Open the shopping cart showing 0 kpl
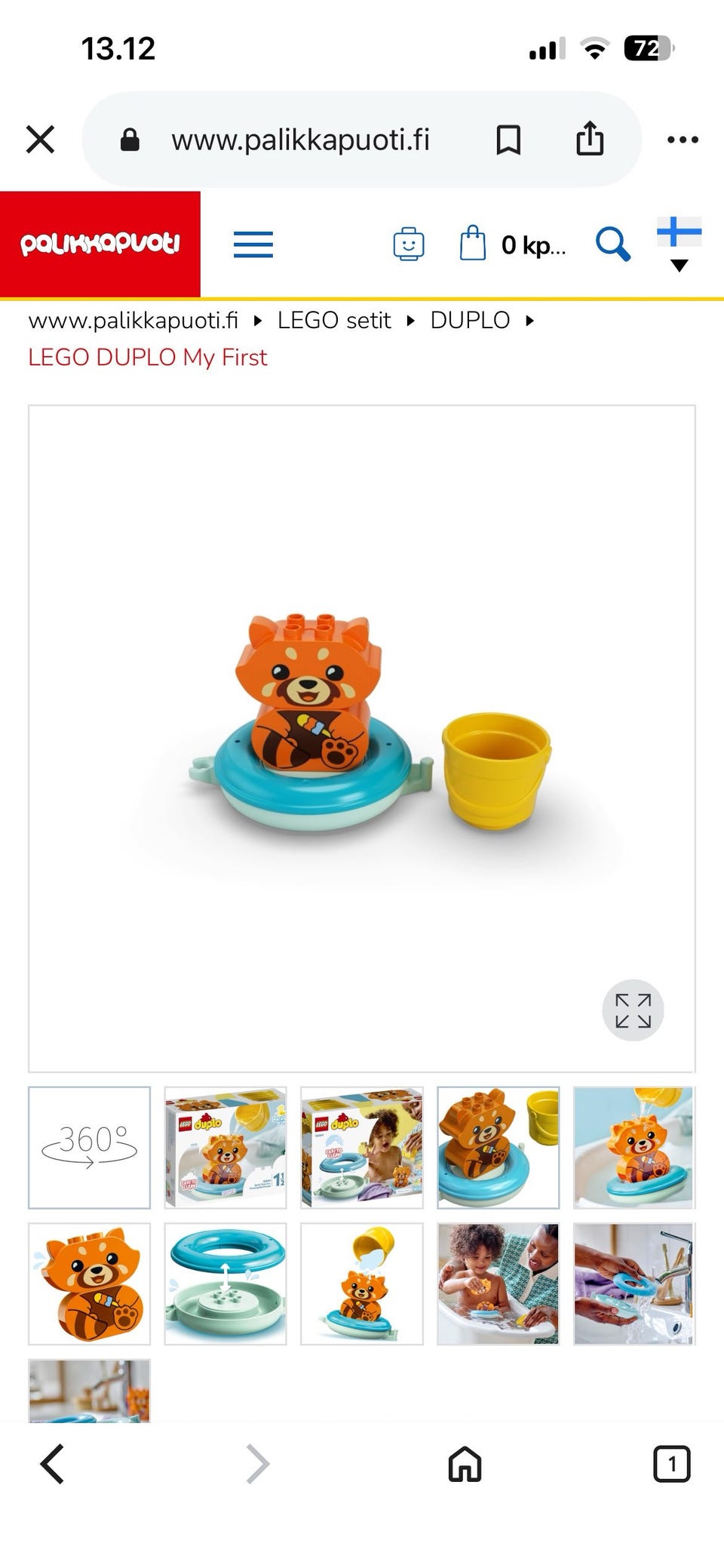Image resolution: width=724 pixels, height=1568 pixels. [x=513, y=244]
